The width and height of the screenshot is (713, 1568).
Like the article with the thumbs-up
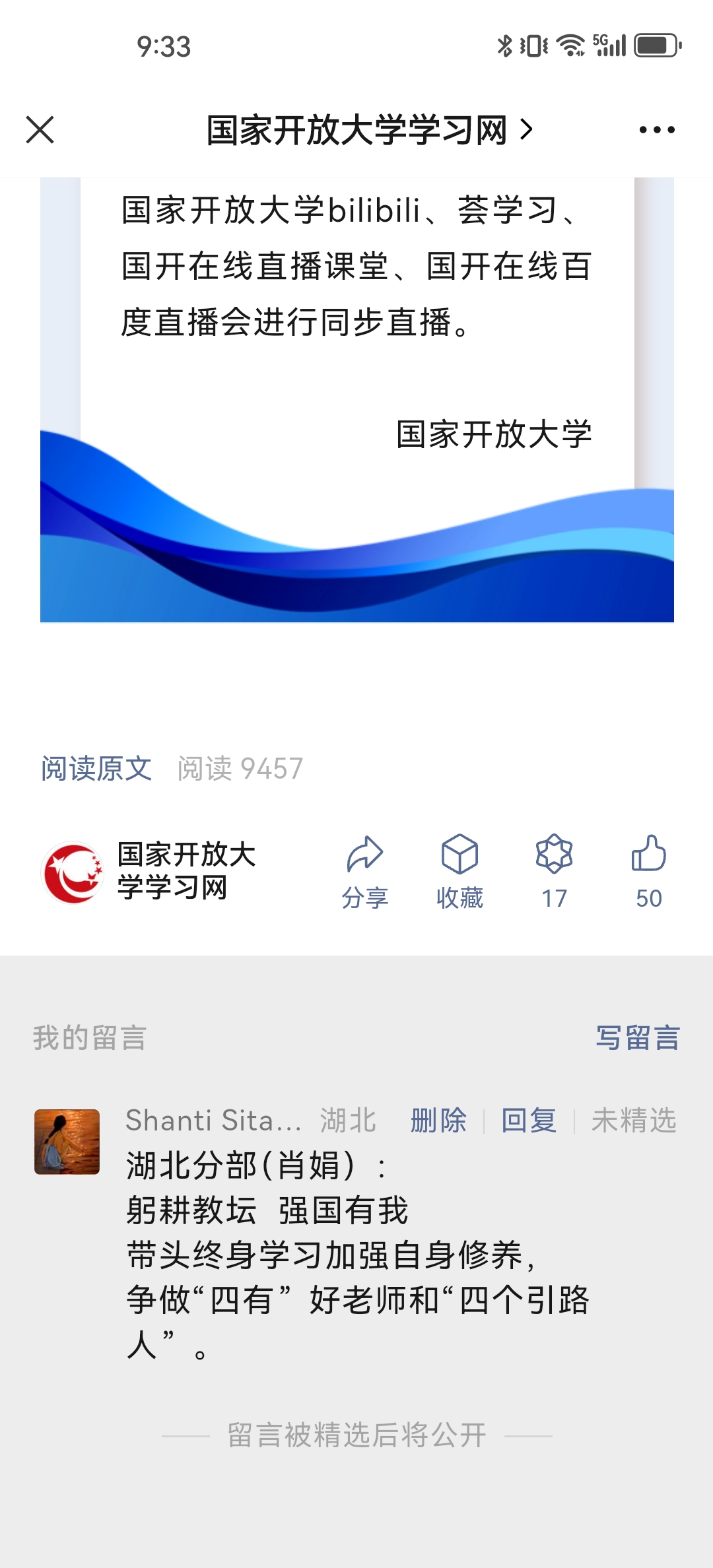(648, 871)
